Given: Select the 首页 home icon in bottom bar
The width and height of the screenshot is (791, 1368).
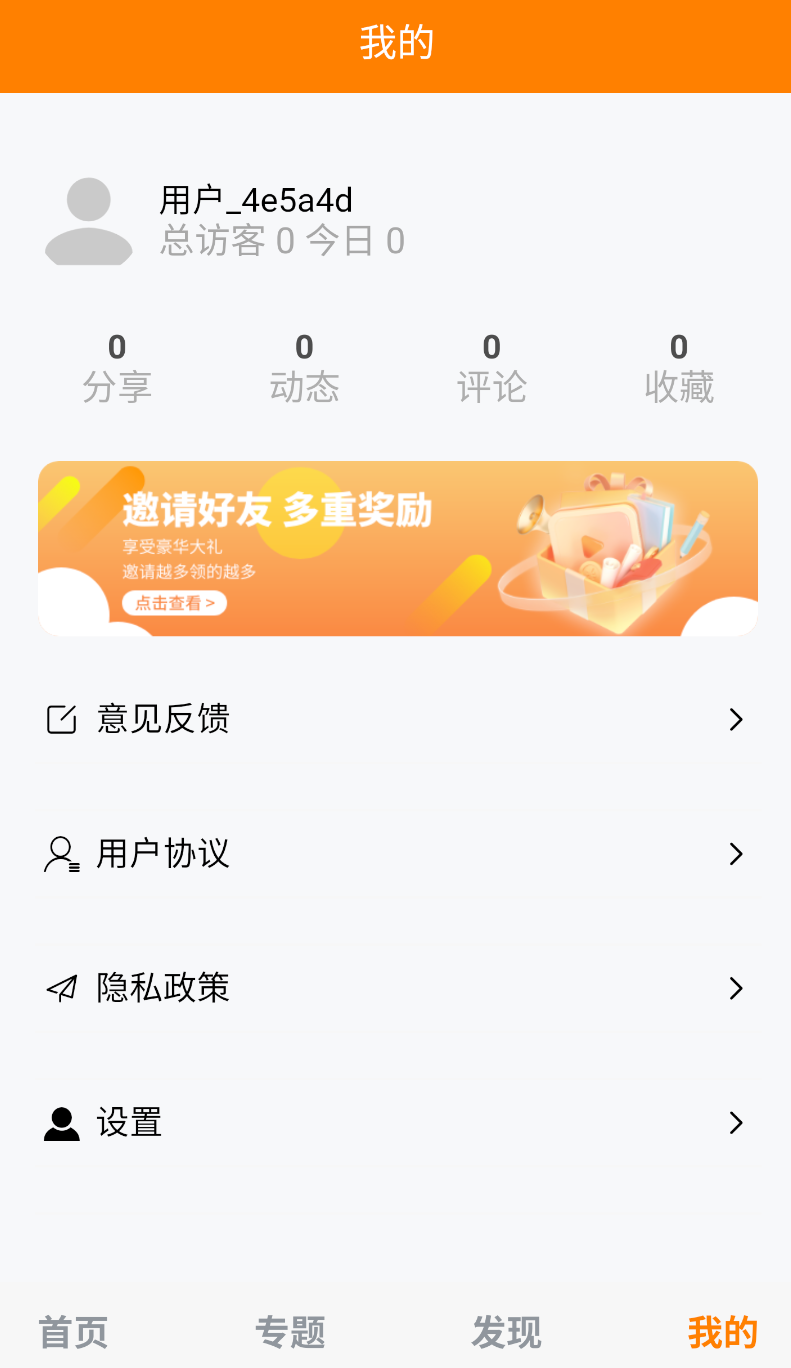Looking at the screenshot, I should pos(71,1332).
